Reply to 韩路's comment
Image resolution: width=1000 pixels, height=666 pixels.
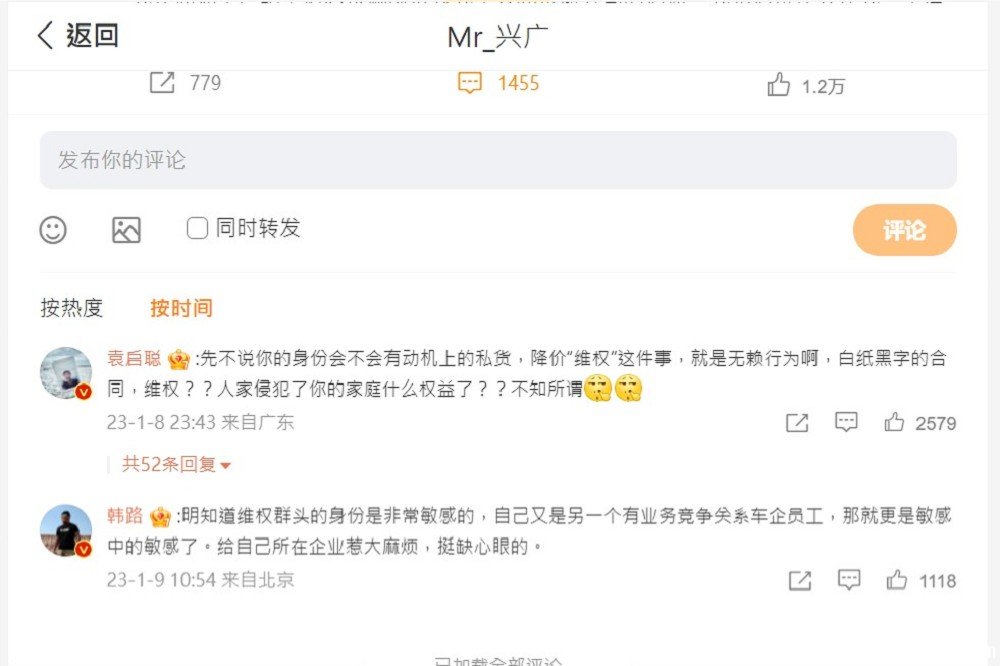[x=849, y=580]
